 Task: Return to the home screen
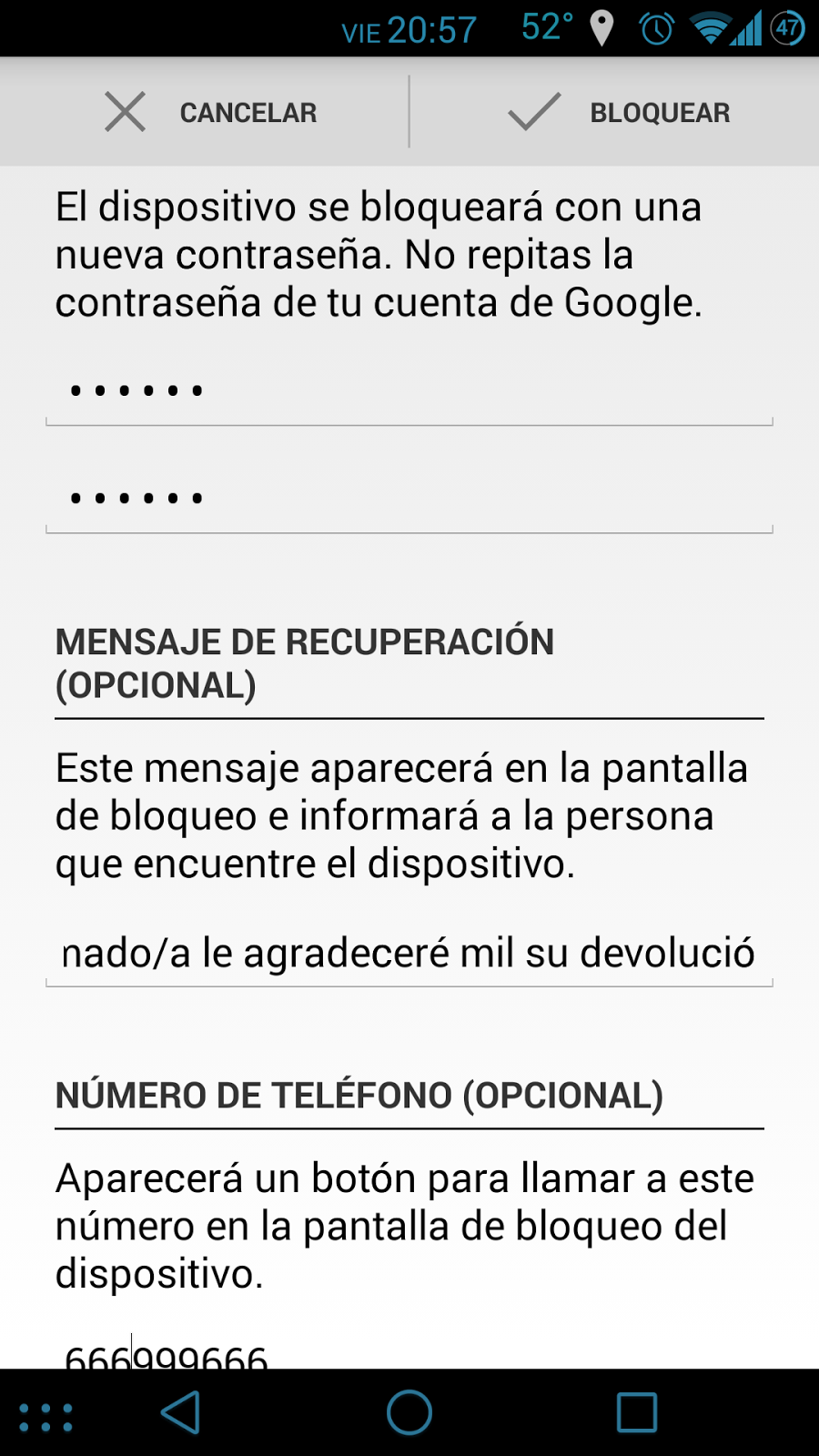(x=409, y=1413)
